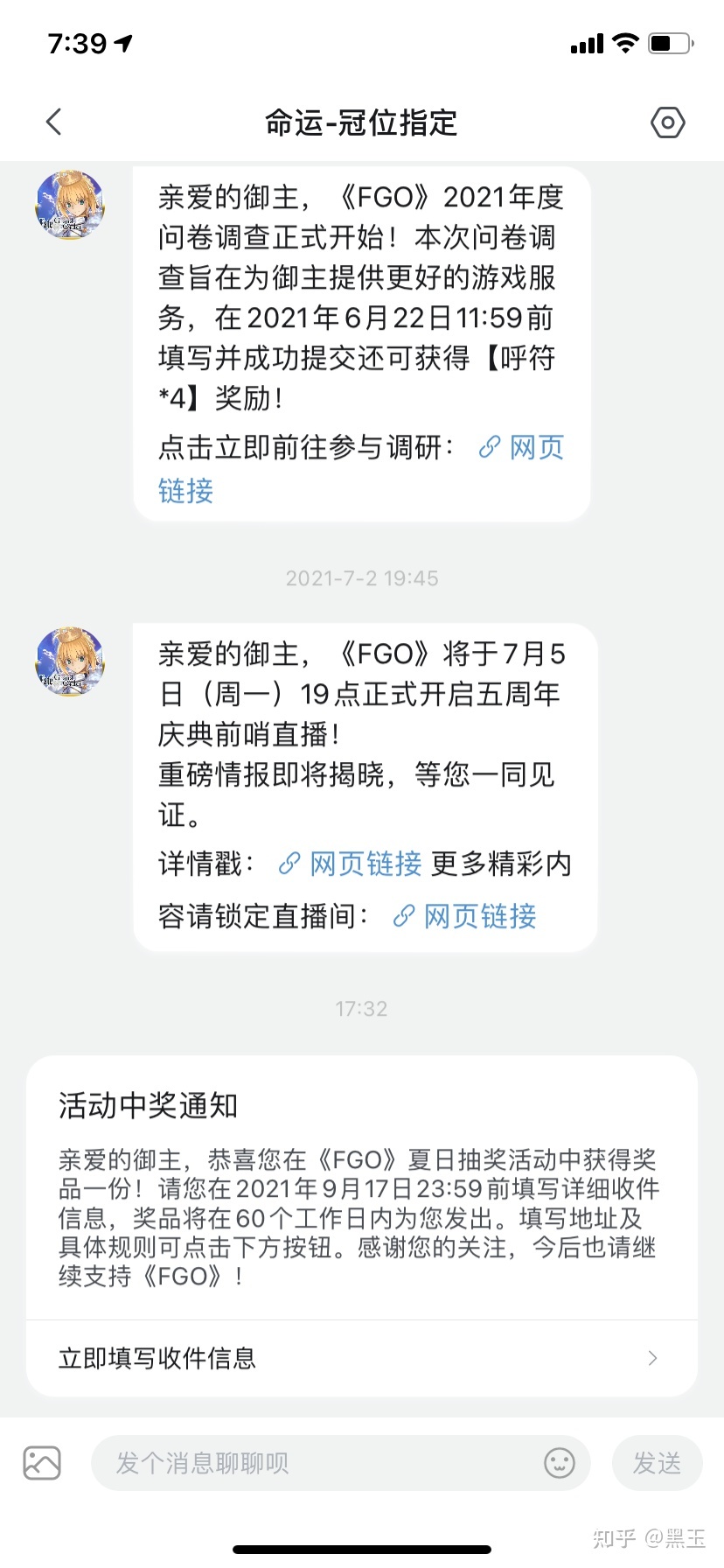The height and width of the screenshot is (1568, 724).
Task: Tap the 发送 send button
Action: [657, 1463]
